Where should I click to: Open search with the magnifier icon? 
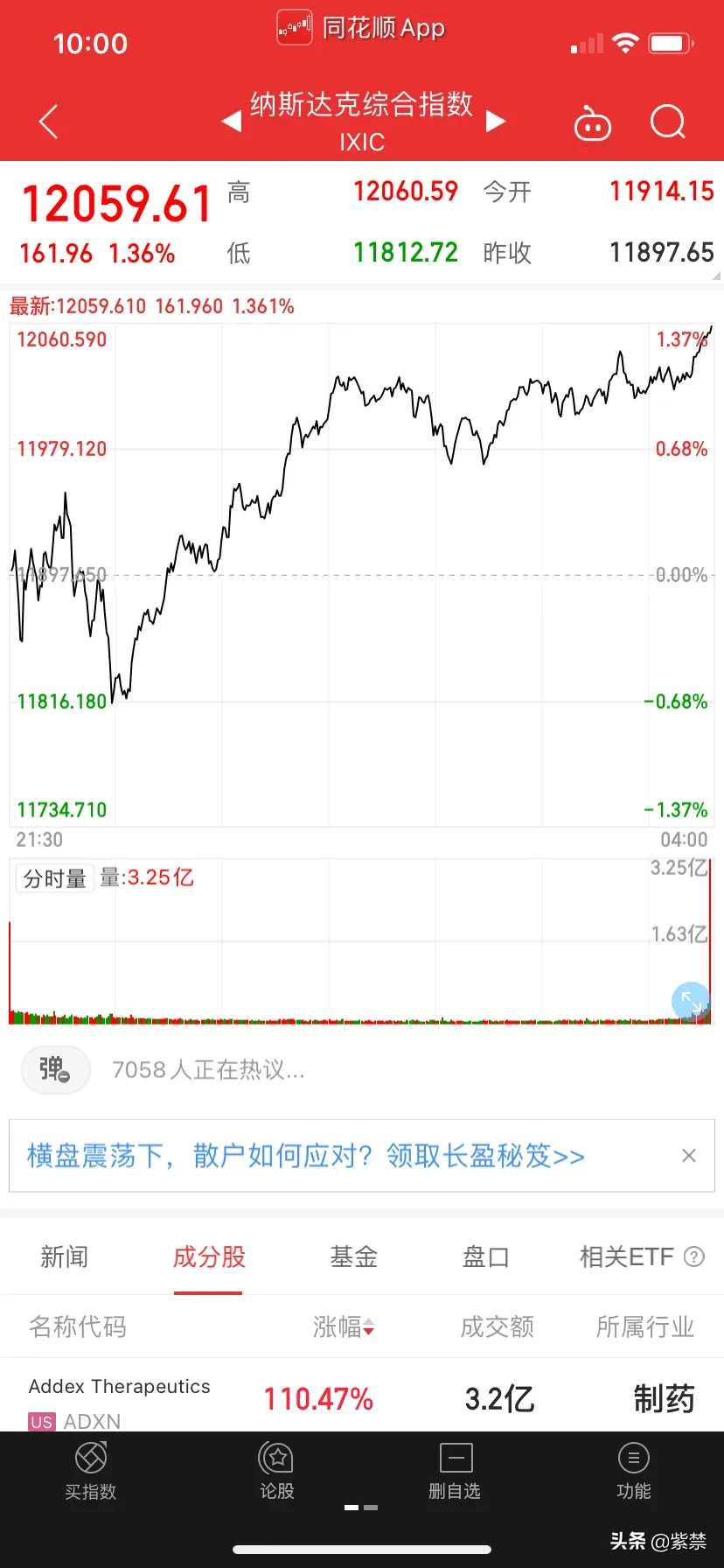[668, 122]
